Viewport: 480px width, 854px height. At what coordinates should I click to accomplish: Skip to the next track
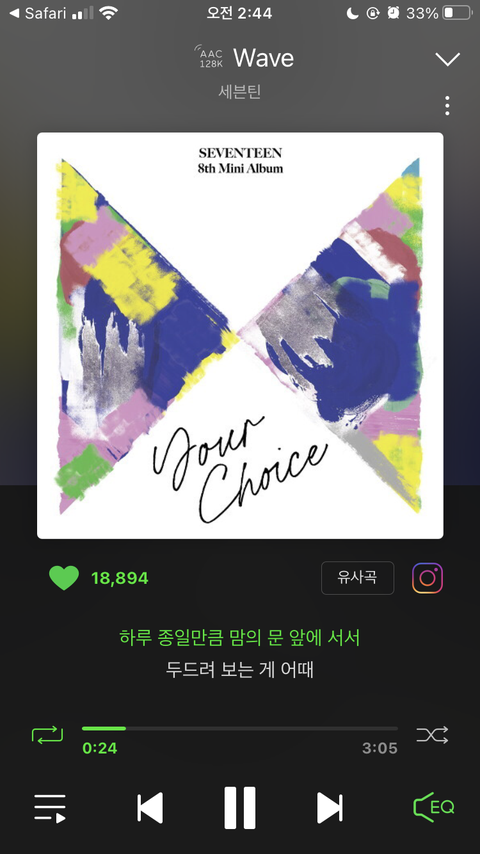coord(330,808)
